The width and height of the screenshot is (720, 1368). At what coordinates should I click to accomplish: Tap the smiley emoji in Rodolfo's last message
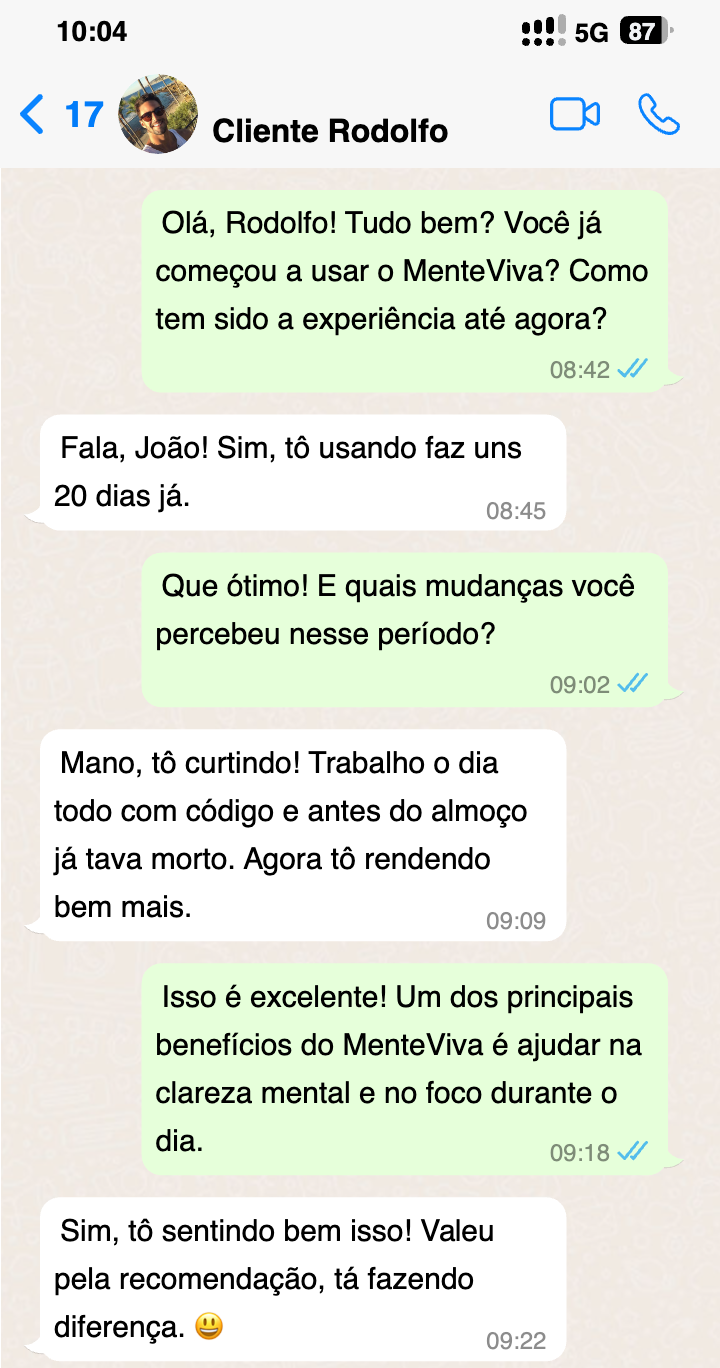point(208,1326)
